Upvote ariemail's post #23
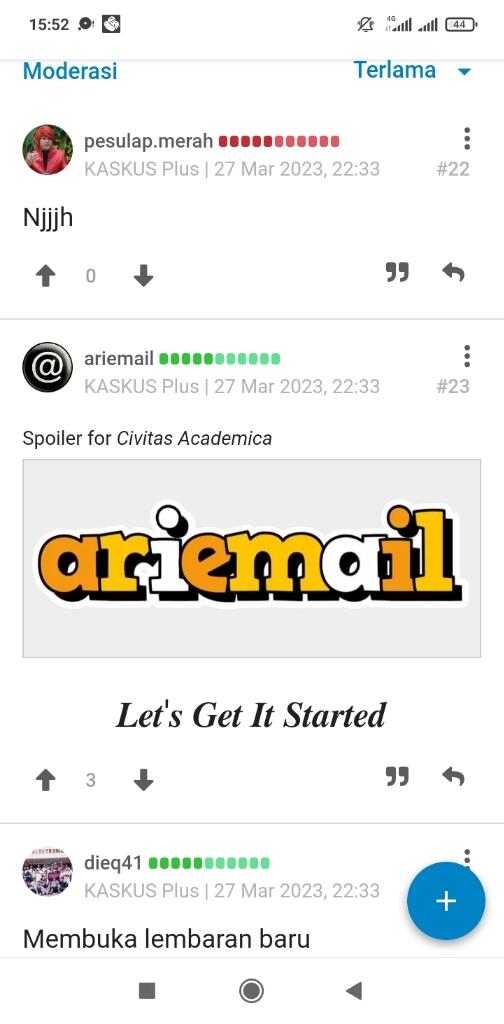Screen dimensions: 504x1024 pyautogui.click(x=46, y=780)
